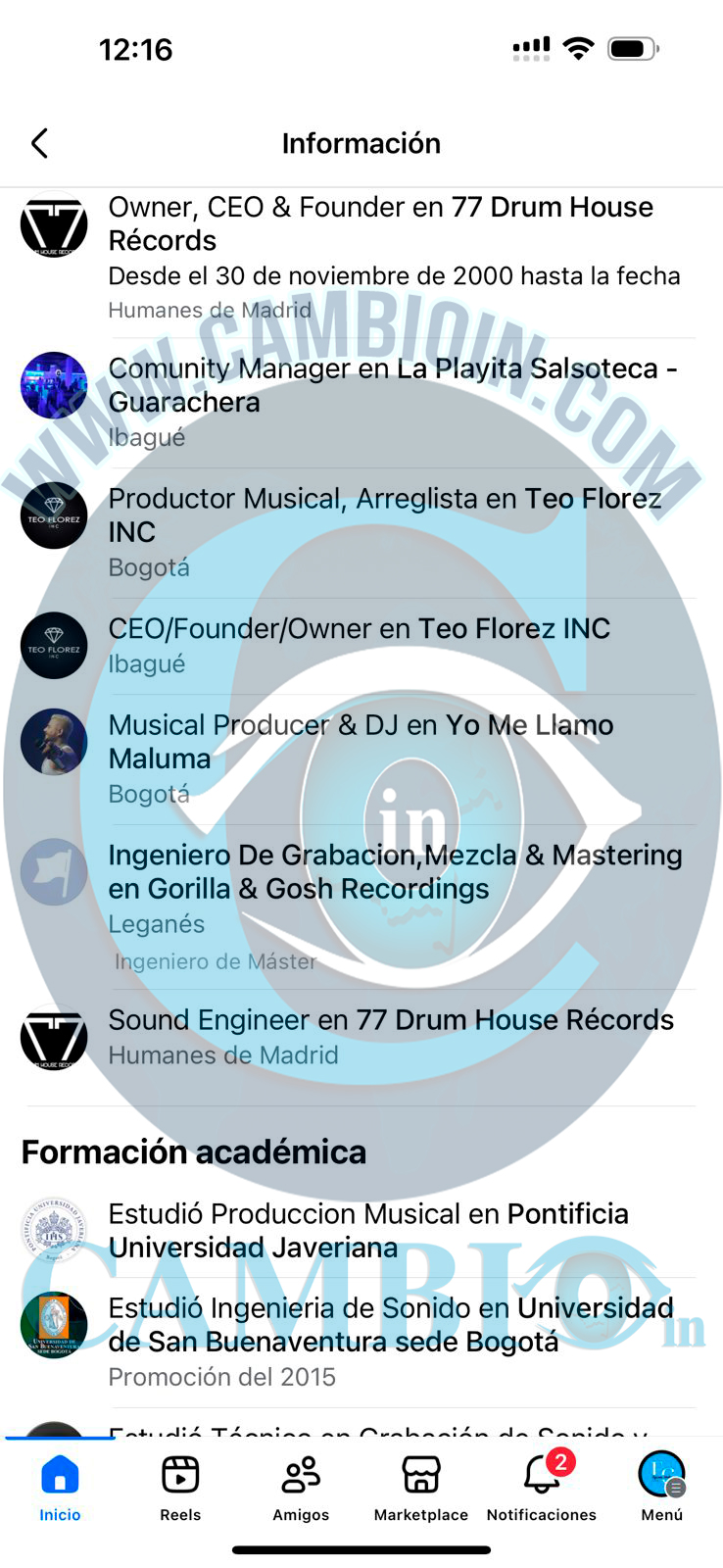Open Universidad de San Buenaventura sede Bogotá
The height and width of the screenshot is (1568, 723).
coord(390,1325)
